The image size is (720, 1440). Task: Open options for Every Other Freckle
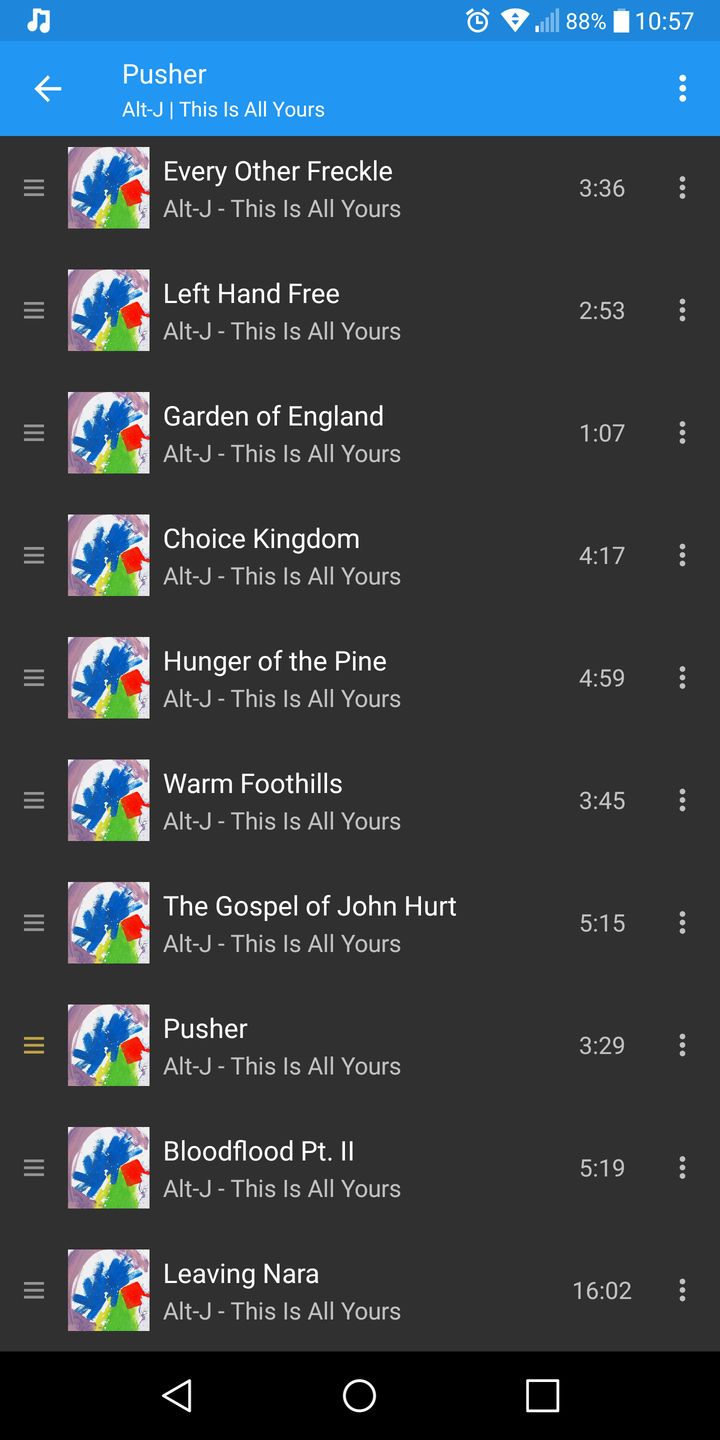[x=682, y=188]
